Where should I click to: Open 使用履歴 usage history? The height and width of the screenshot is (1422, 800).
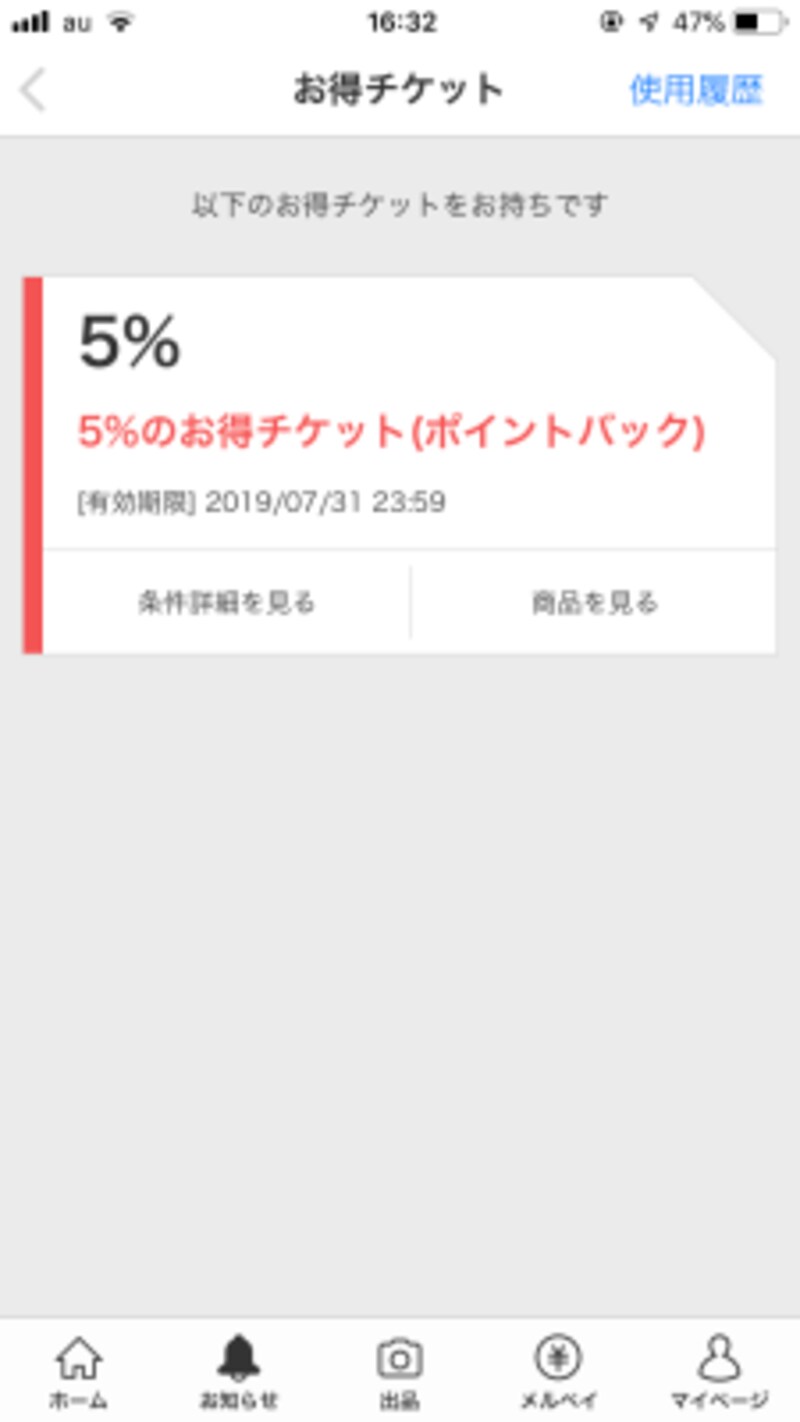pyautogui.click(x=696, y=91)
